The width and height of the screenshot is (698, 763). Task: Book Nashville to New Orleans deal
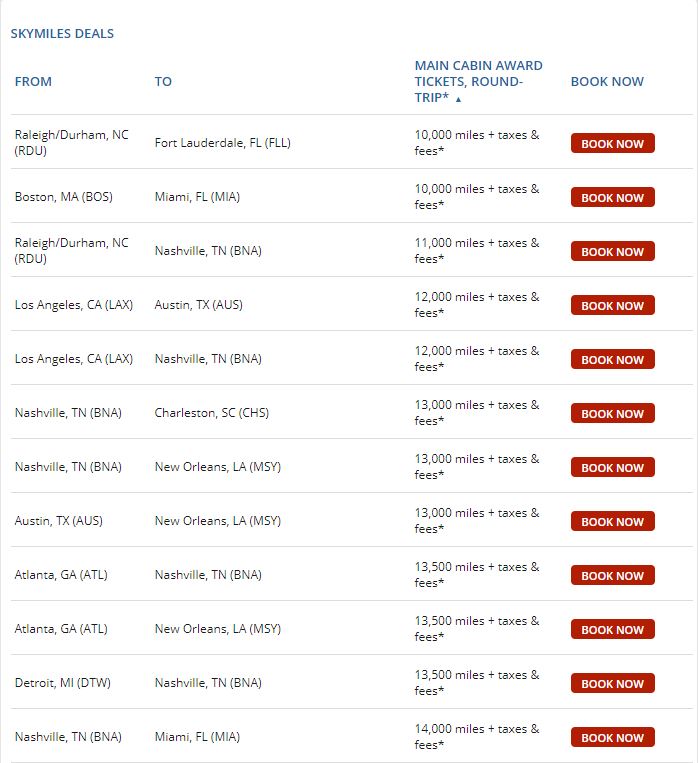[x=612, y=467]
